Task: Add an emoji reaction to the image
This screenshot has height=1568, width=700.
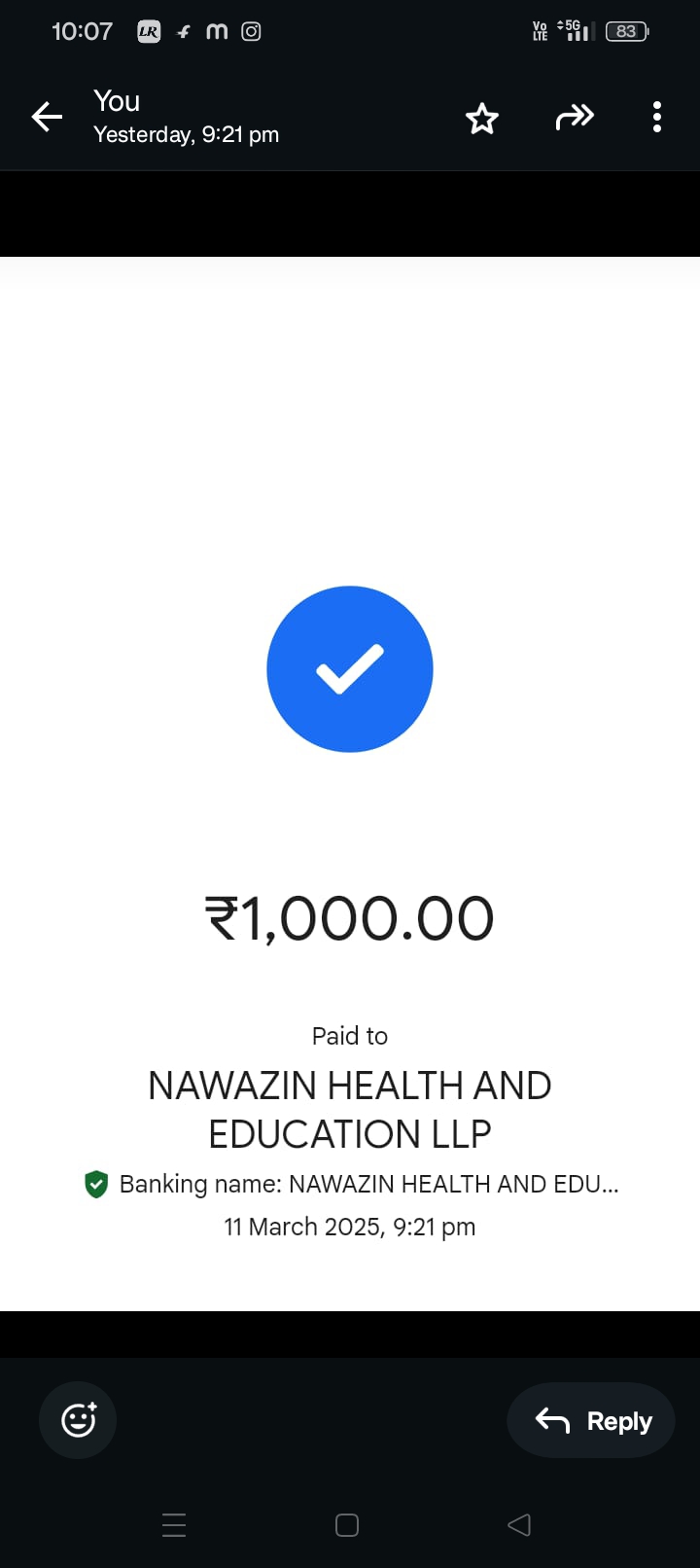Action: 78,1420
